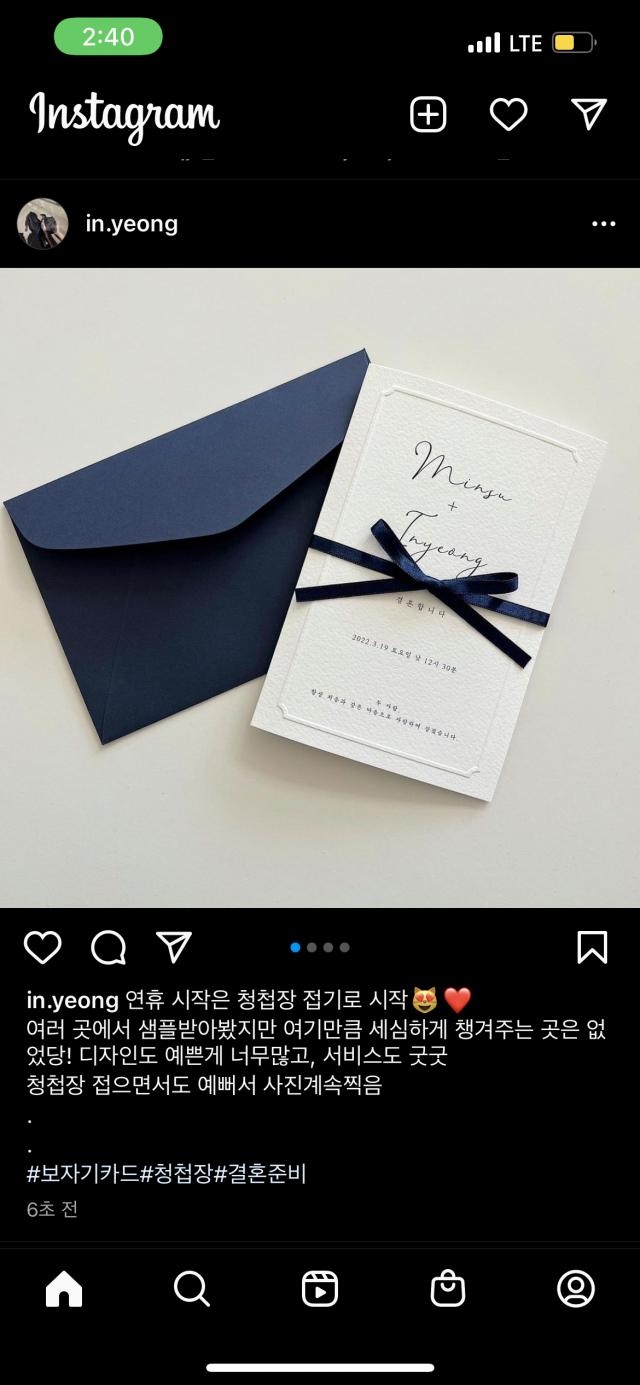
Task: Open hashtag #결혼준비
Action: pyautogui.click(x=260, y=1174)
